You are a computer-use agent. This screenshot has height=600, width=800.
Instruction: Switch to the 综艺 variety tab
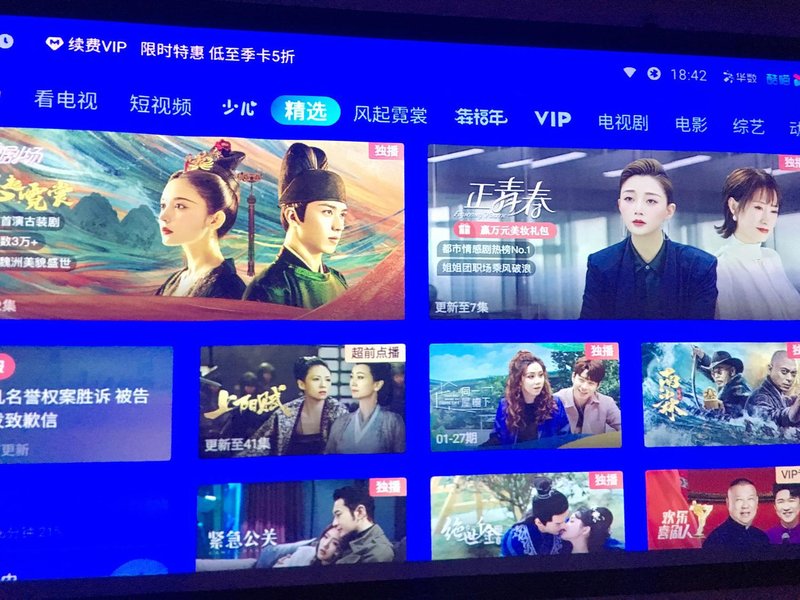pos(748,127)
